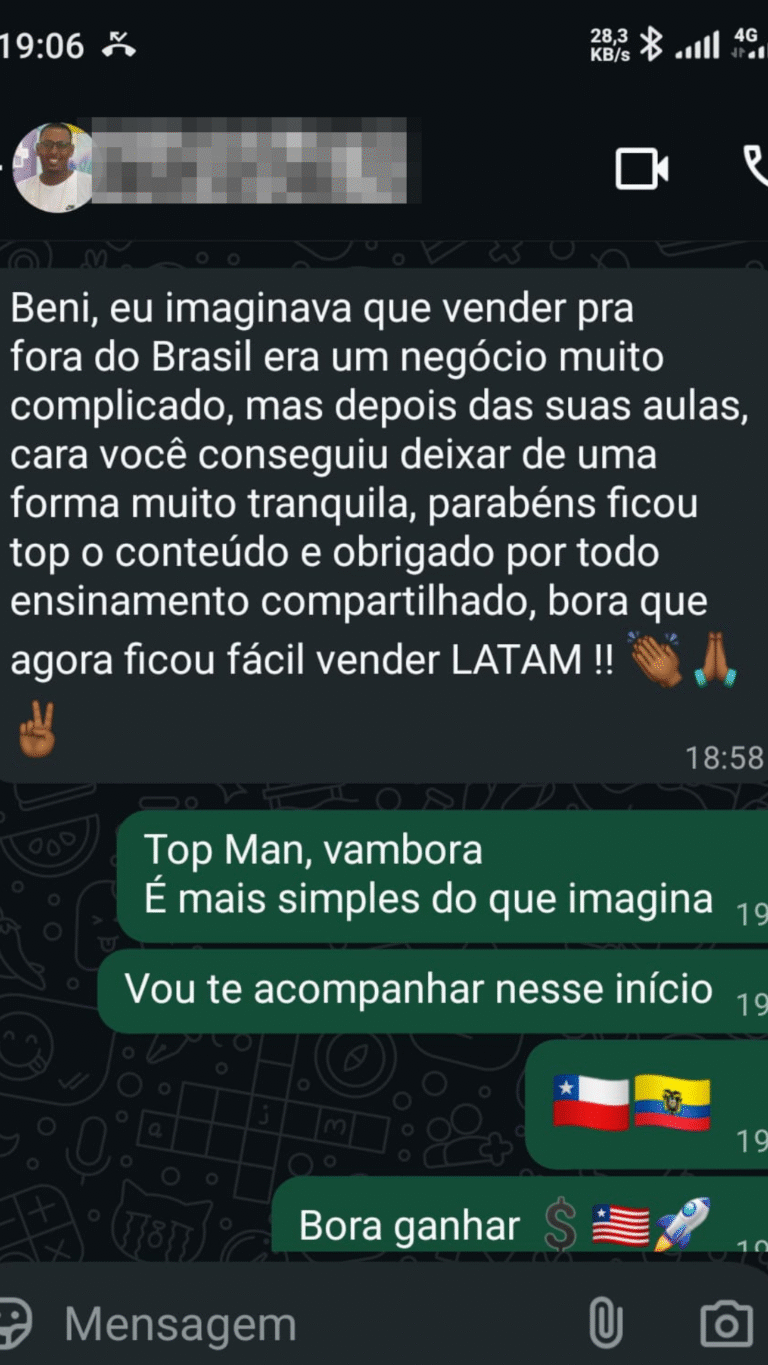The height and width of the screenshot is (1365, 768).
Task: Attach a file with the paperclip
Action: tap(606, 1324)
